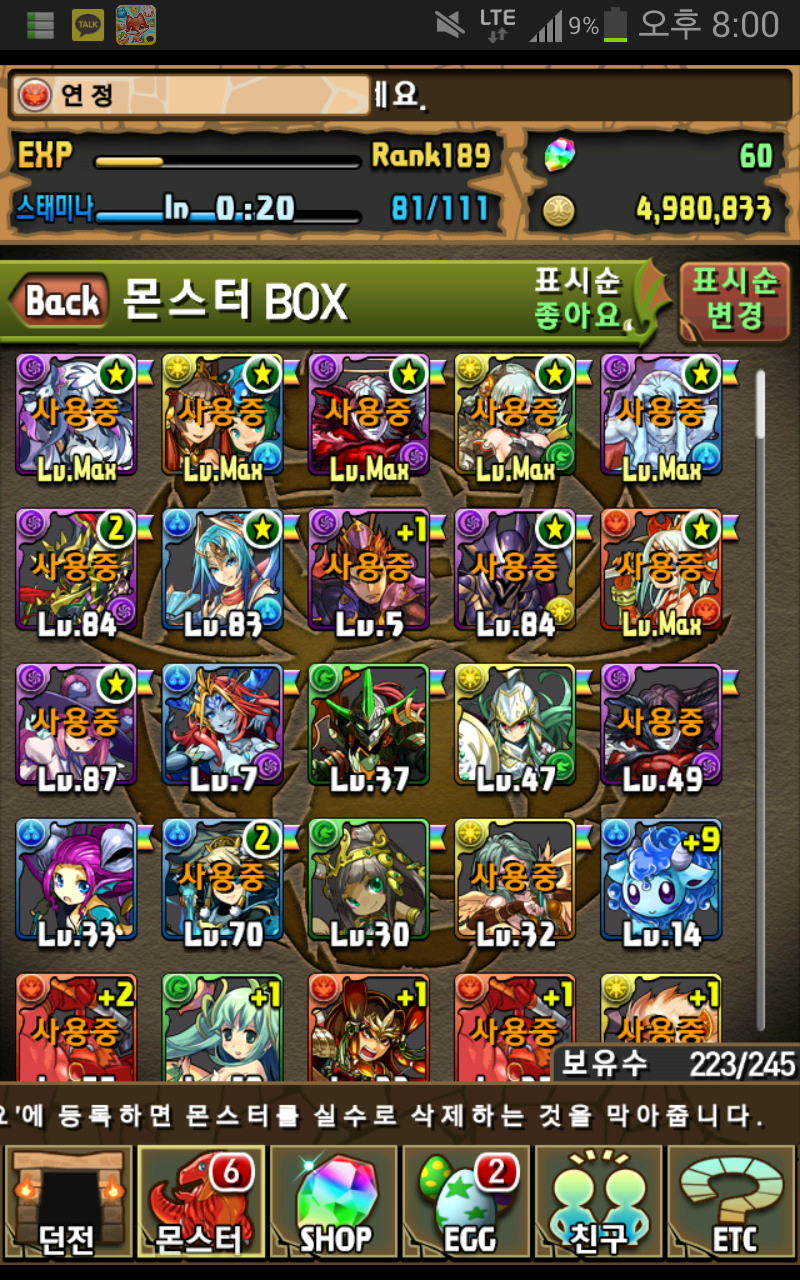Open the Lv.70 monster card

click(x=222, y=881)
